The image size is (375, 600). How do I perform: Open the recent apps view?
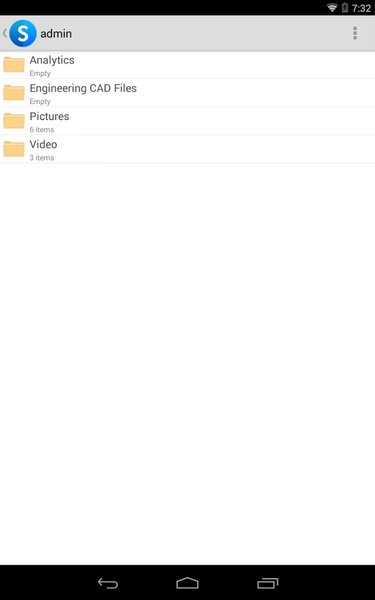(x=267, y=583)
